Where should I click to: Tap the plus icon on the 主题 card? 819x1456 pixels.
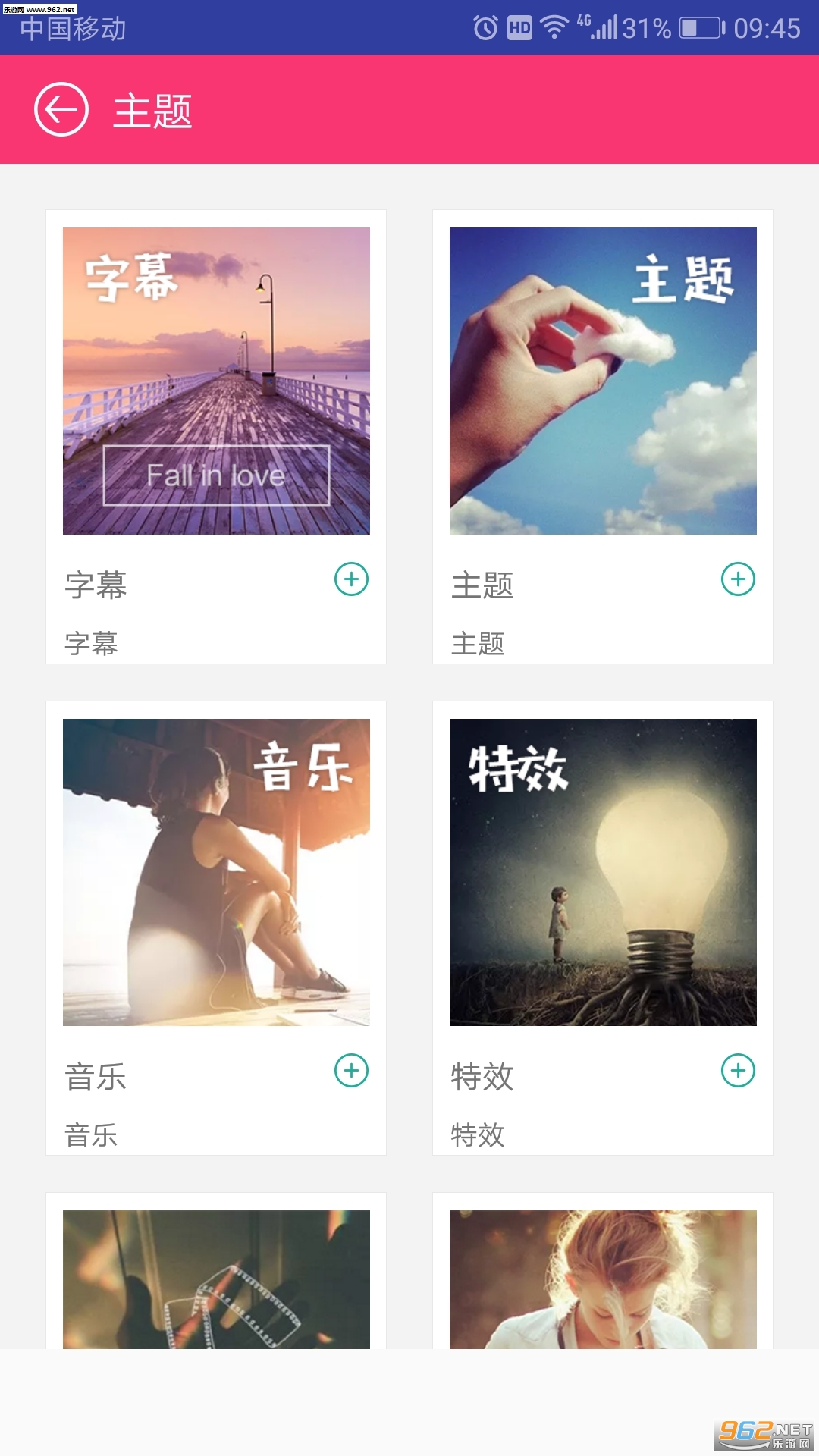pyautogui.click(x=738, y=579)
